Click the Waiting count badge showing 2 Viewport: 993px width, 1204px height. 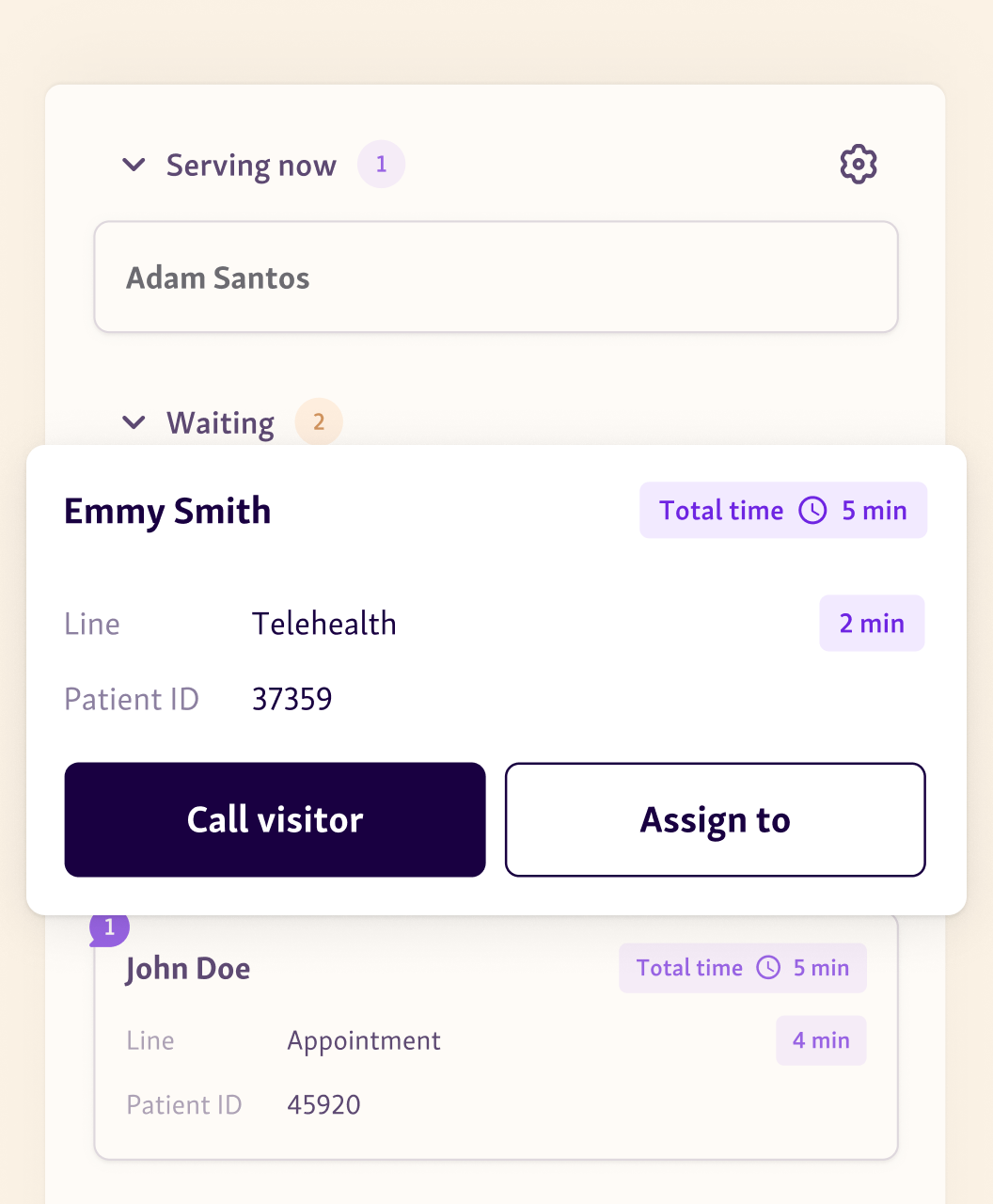pos(318,421)
